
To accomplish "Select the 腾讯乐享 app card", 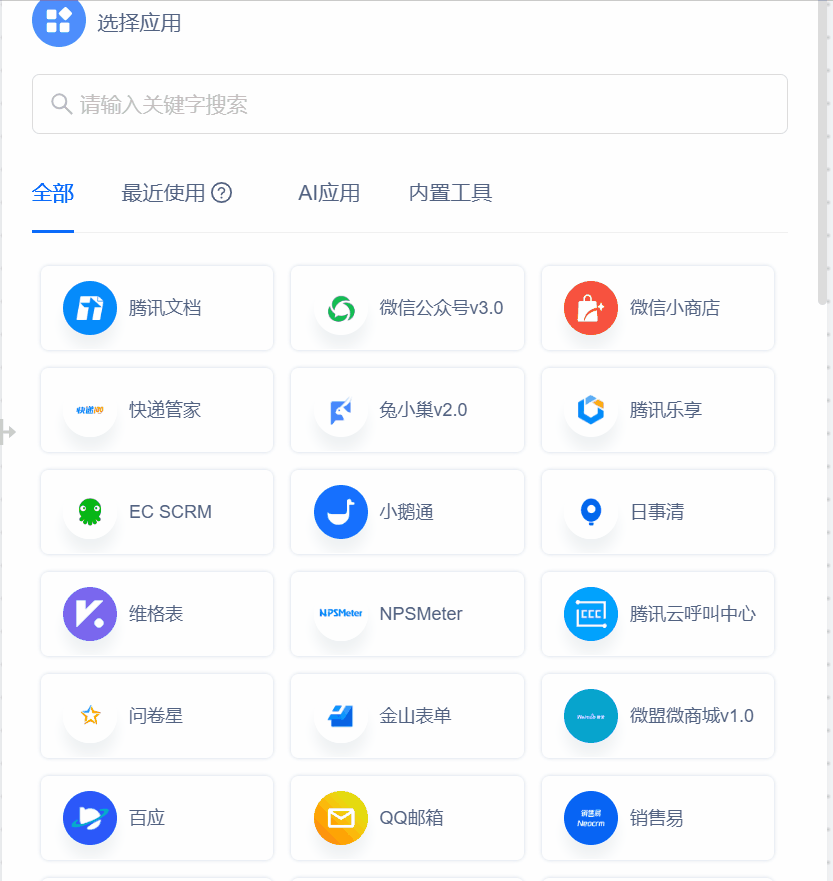I will 657,410.
